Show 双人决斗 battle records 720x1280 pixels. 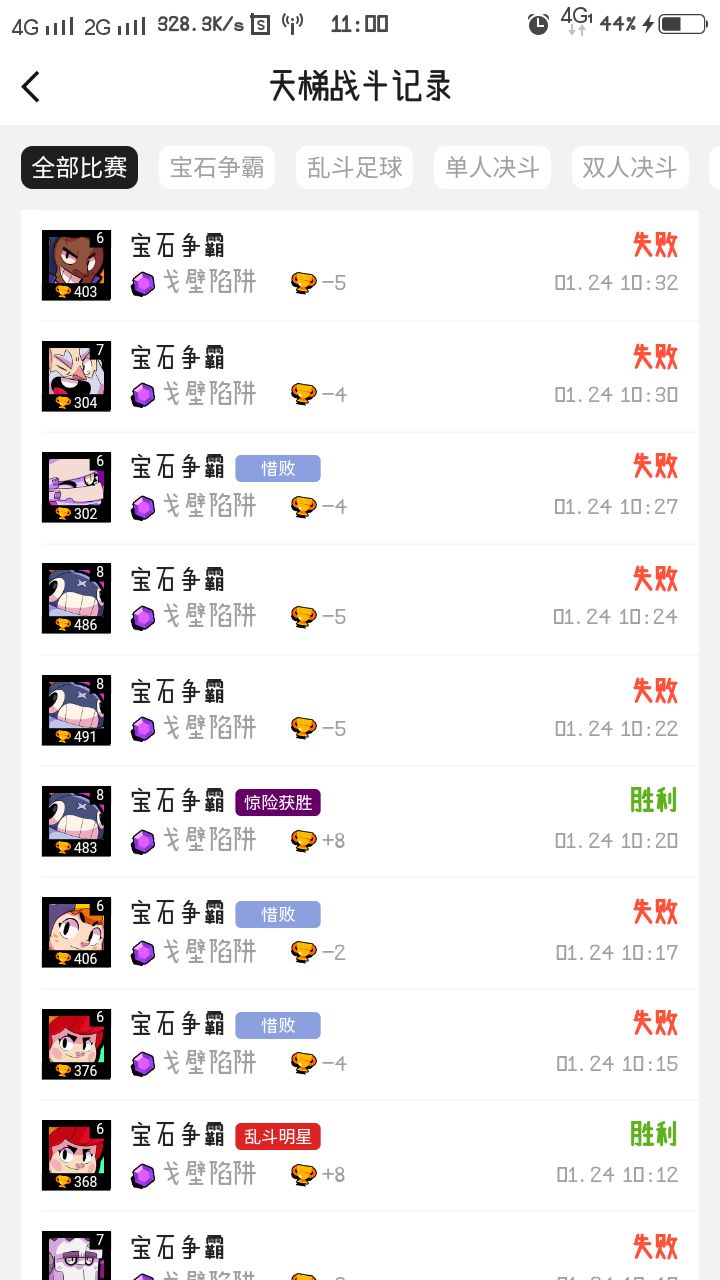pos(629,167)
